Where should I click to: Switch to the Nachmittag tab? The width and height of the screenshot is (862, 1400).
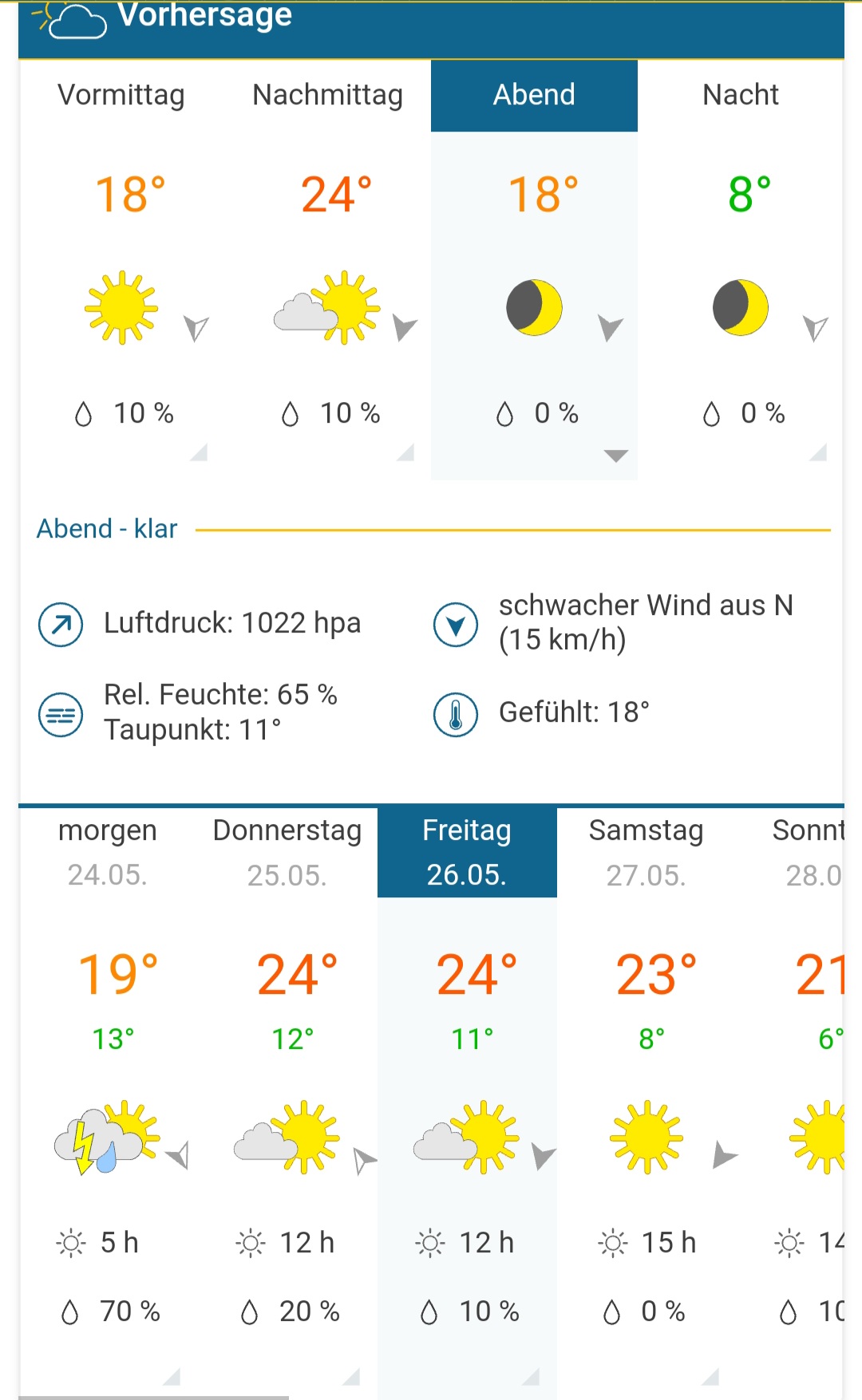(327, 95)
